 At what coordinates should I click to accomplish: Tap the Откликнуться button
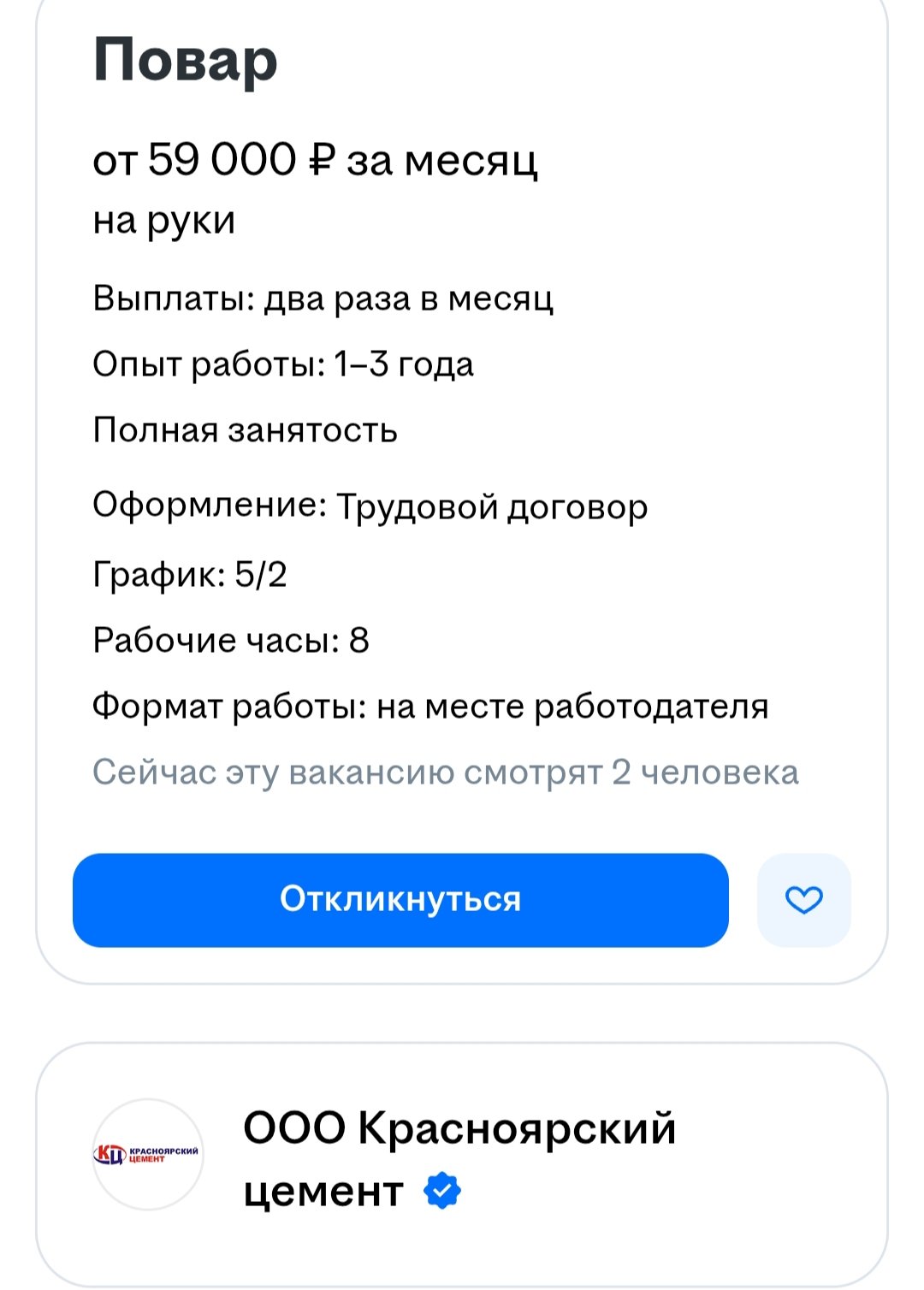coord(400,900)
